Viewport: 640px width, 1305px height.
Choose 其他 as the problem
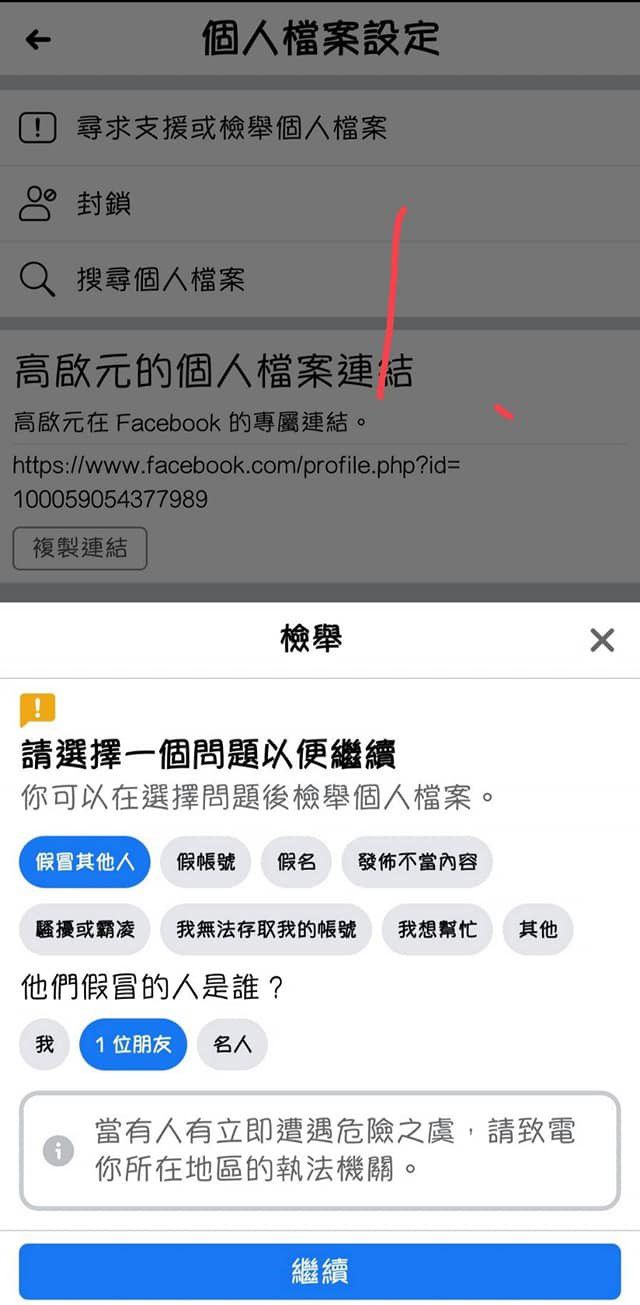tap(538, 930)
